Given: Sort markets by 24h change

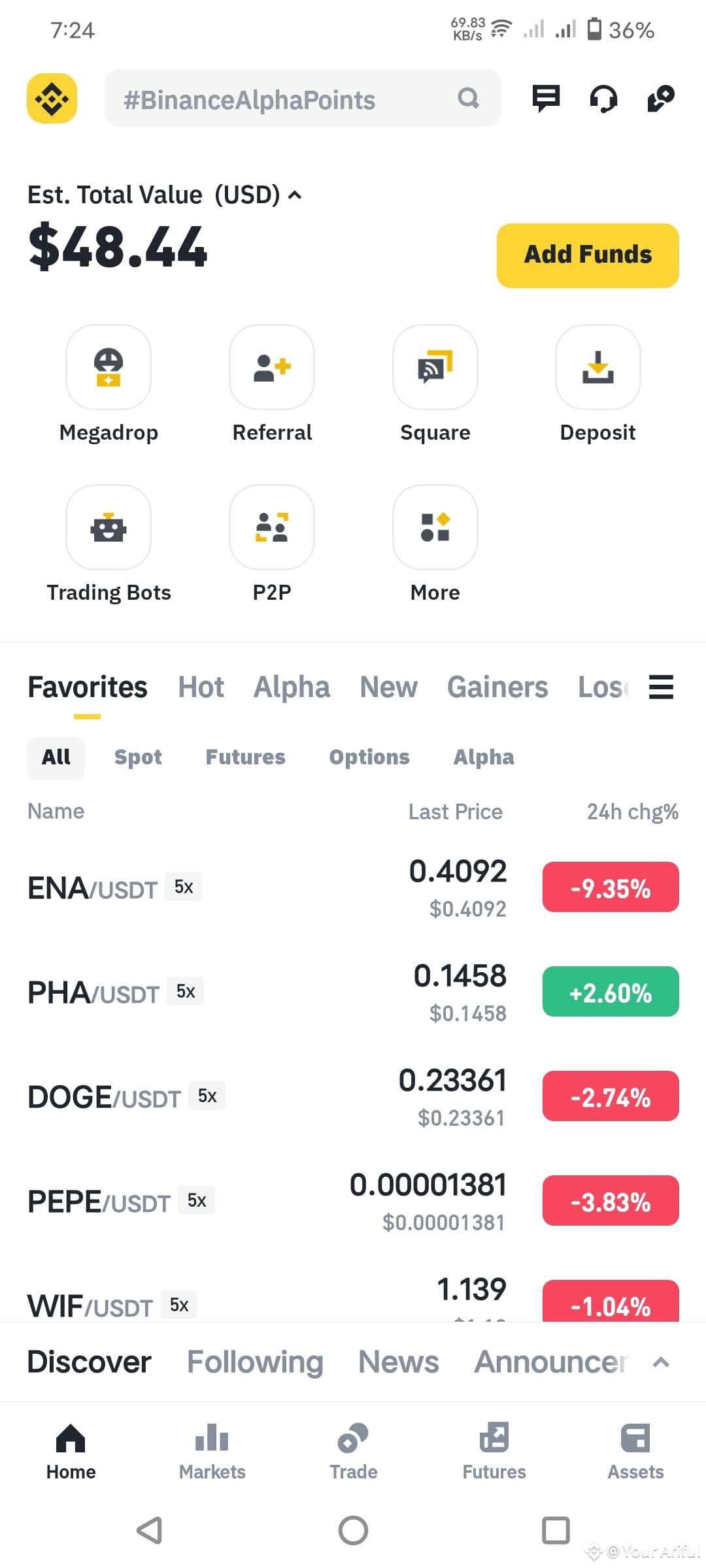Looking at the screenshot, I should [632, 811].
